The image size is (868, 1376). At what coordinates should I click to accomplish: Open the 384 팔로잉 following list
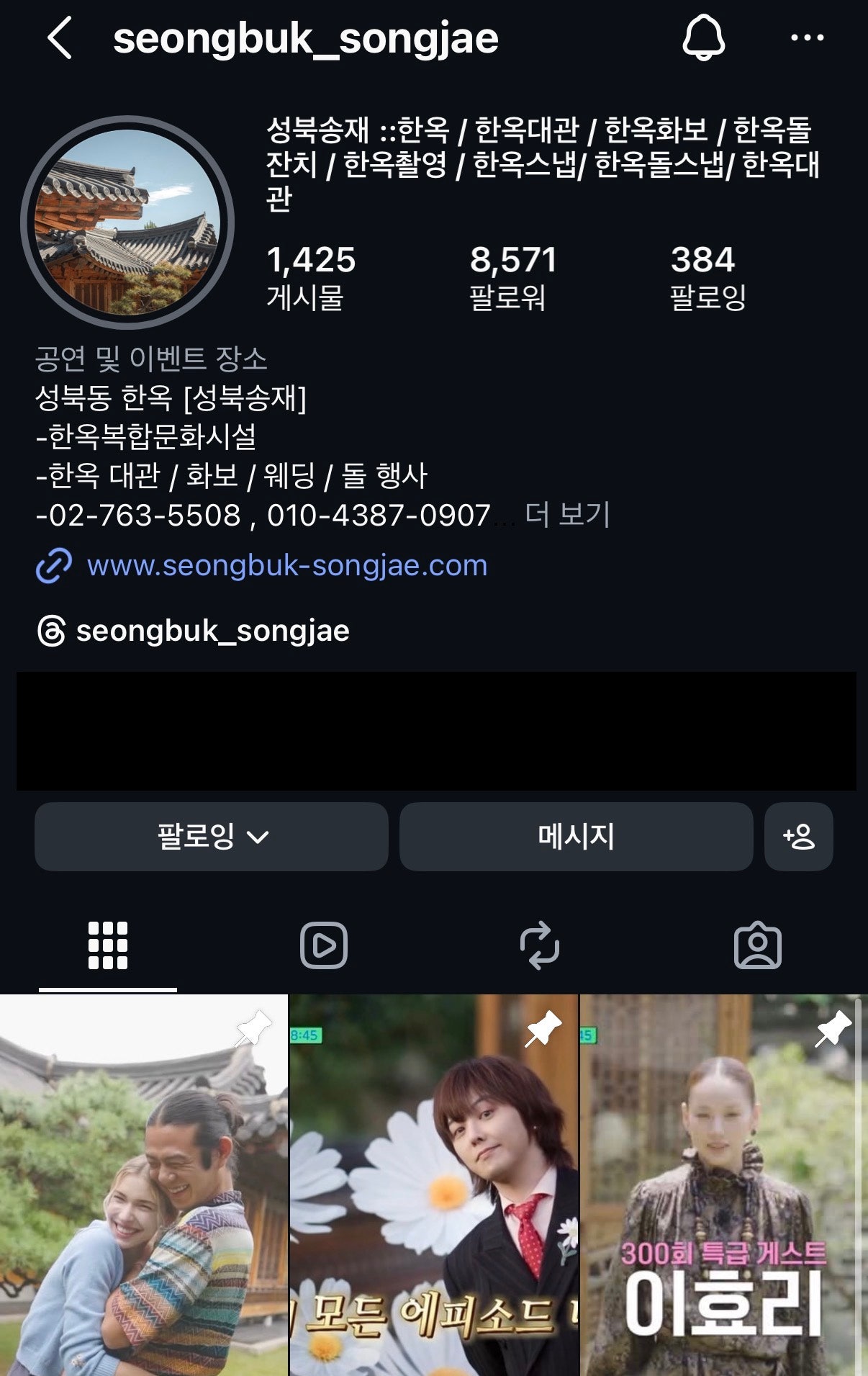point(707,277)
